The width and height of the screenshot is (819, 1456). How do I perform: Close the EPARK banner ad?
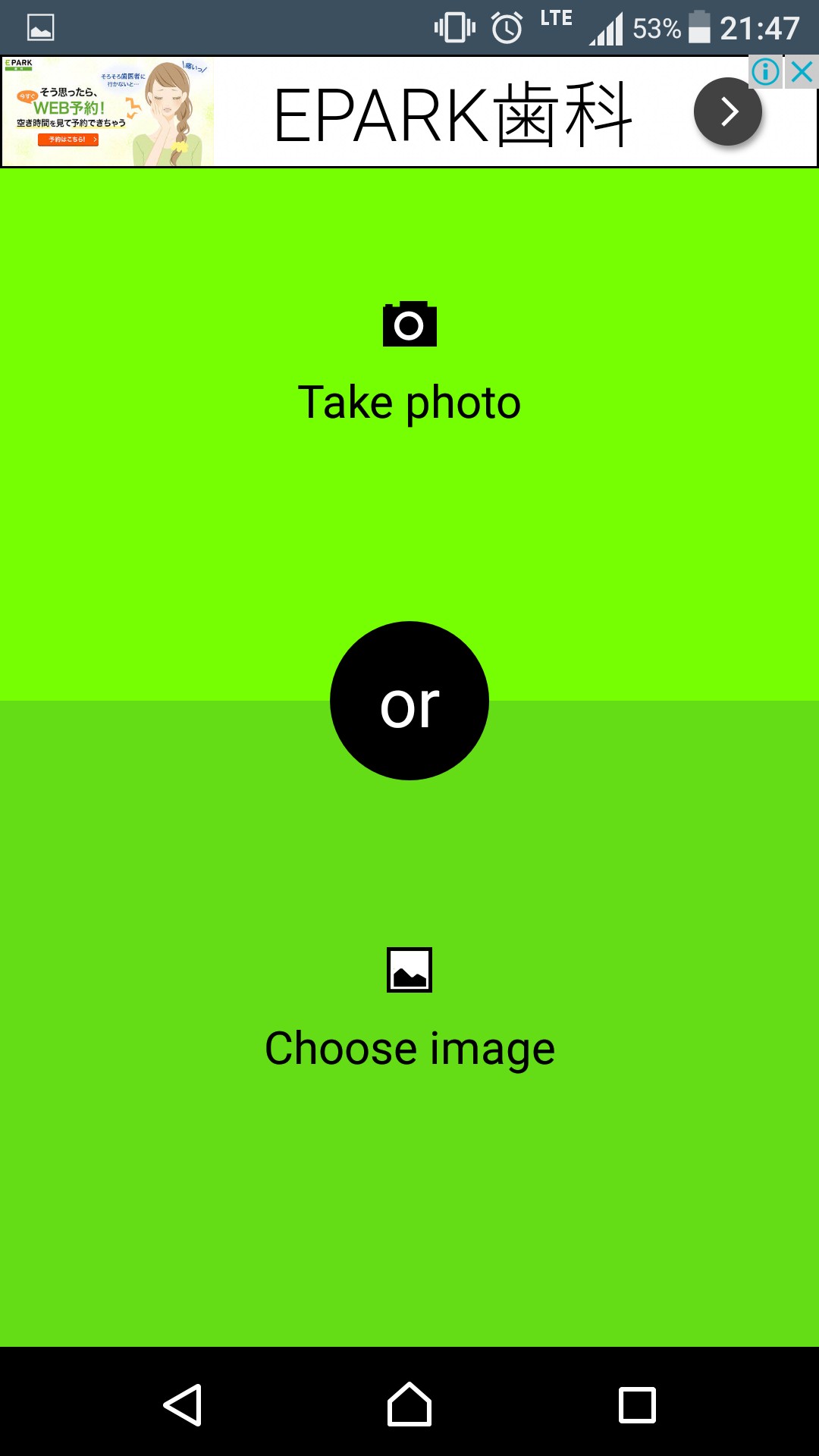[802, 72]
